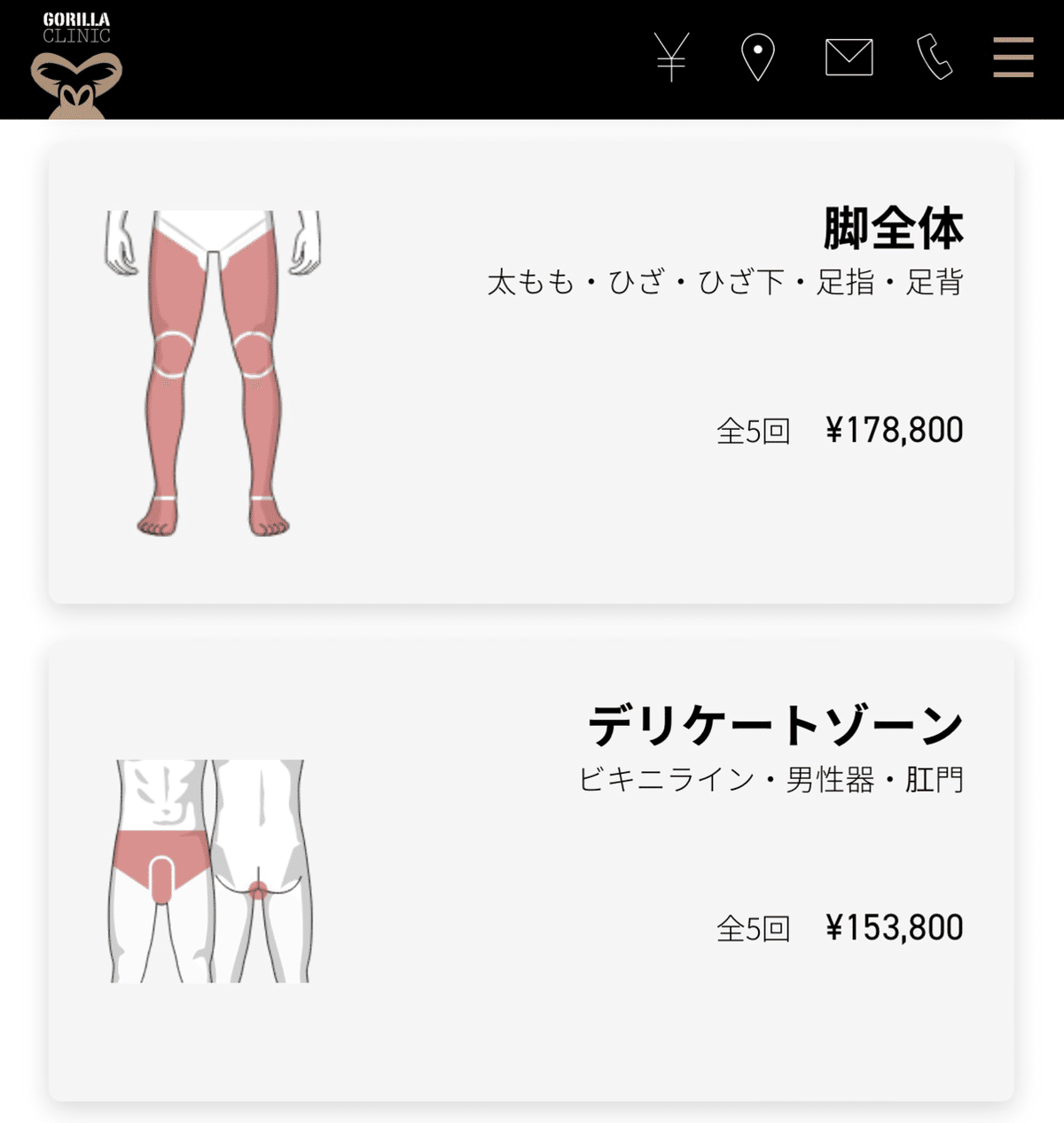This screenshot has height=1123, width=1064.
Task: Open the yen pricing icon
Action: pos(671,58)
